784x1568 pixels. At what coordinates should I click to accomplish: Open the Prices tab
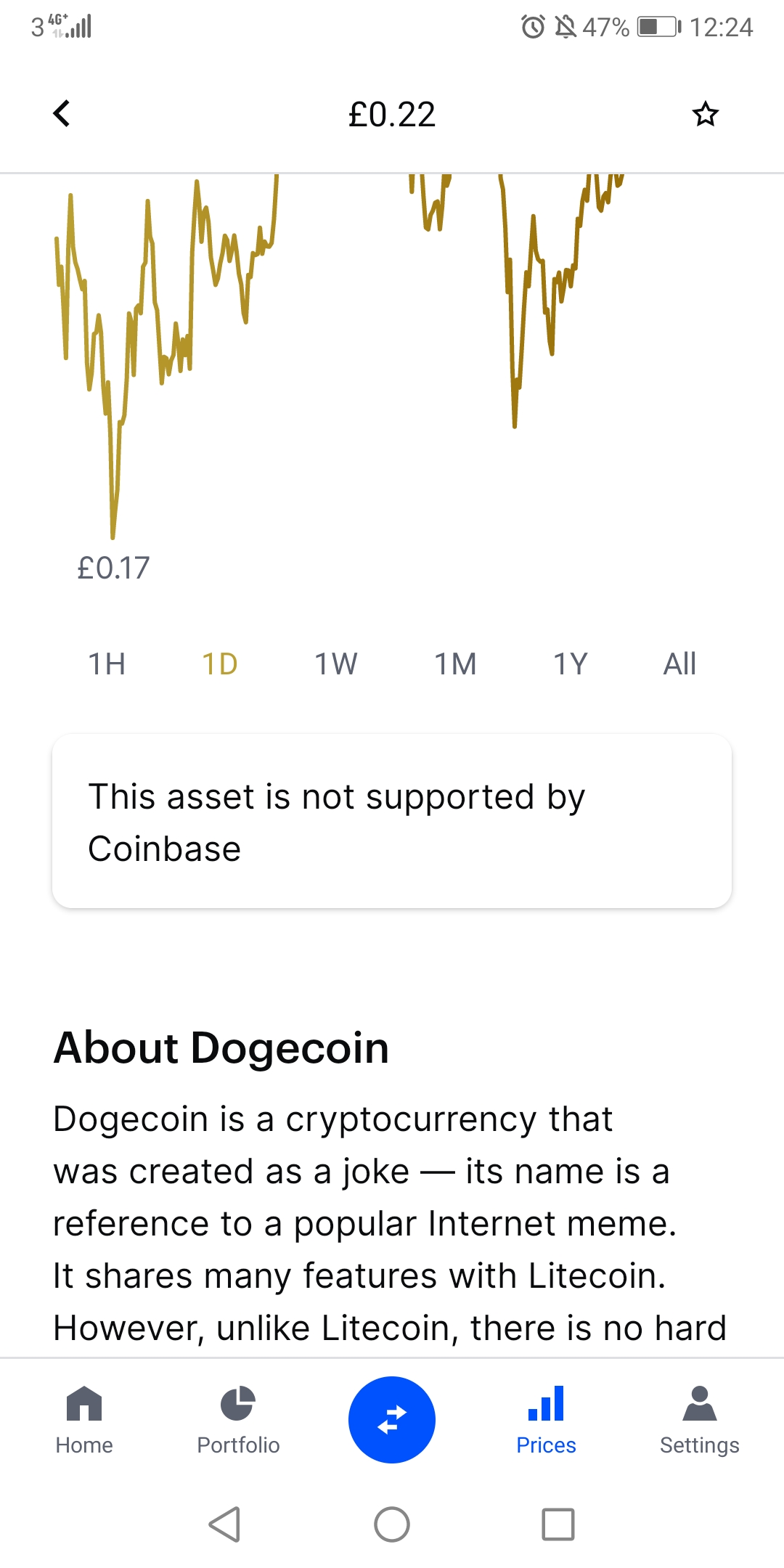click(546, 1420)
